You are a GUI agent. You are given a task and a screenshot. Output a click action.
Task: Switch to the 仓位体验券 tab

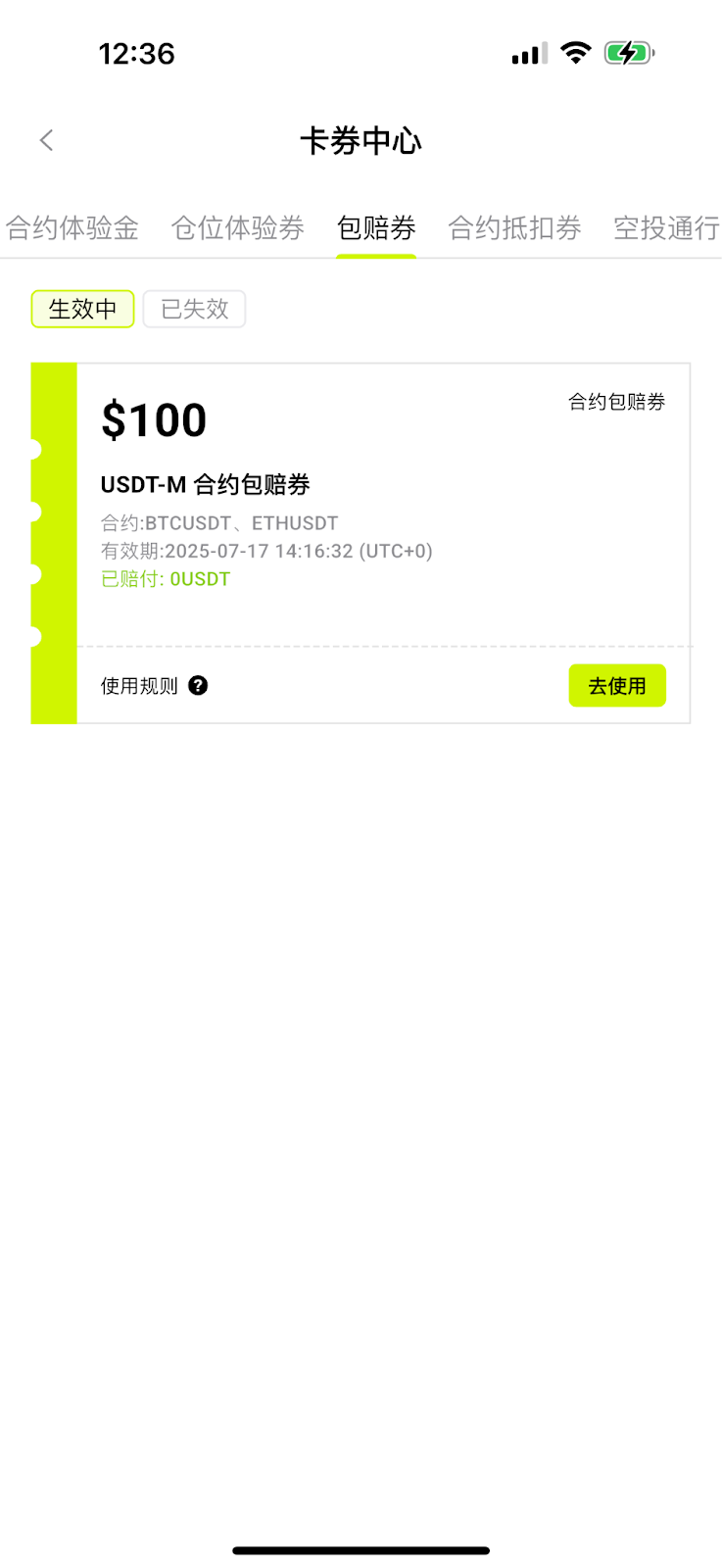pos(238,228)
